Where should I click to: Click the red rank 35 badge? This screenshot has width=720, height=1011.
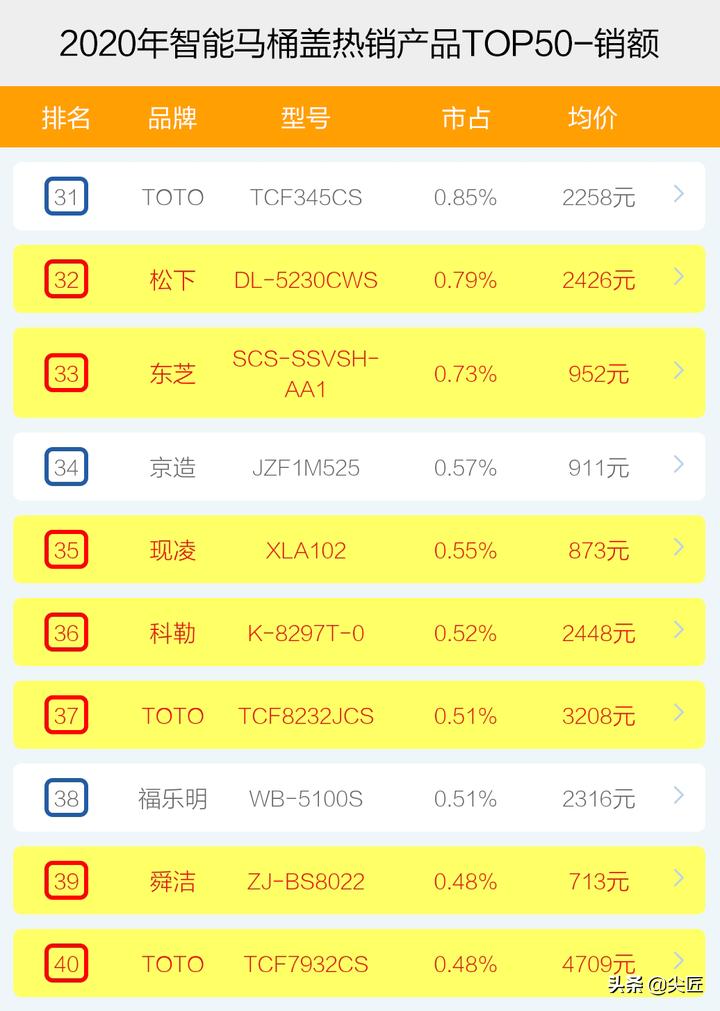[x=66, y=550]
